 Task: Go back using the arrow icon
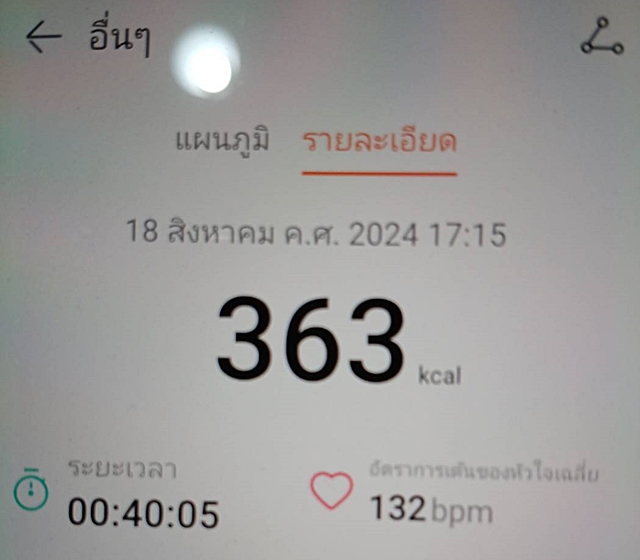coord(43,39)
